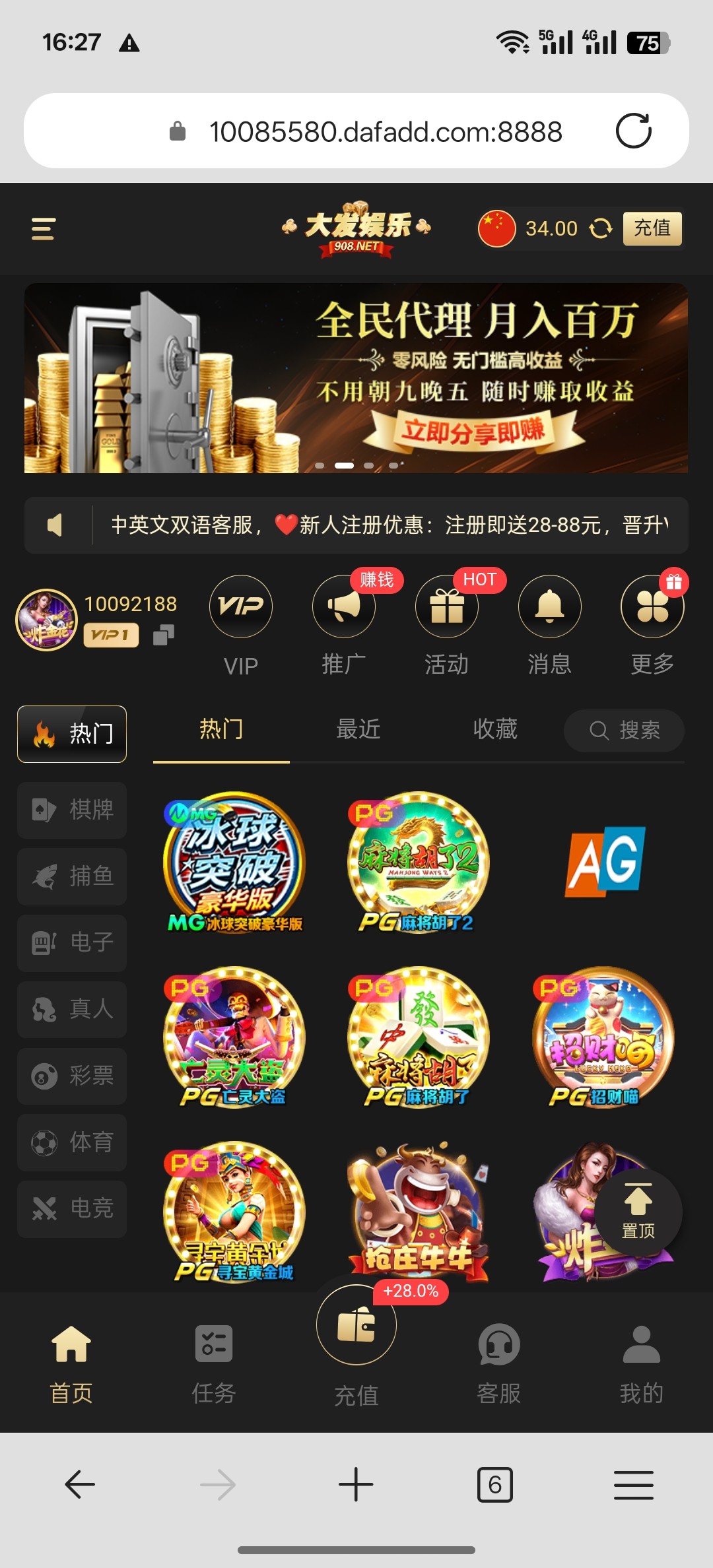Switch to the 收藏 tab
The image size is (713, 1568).
point(495,729)
